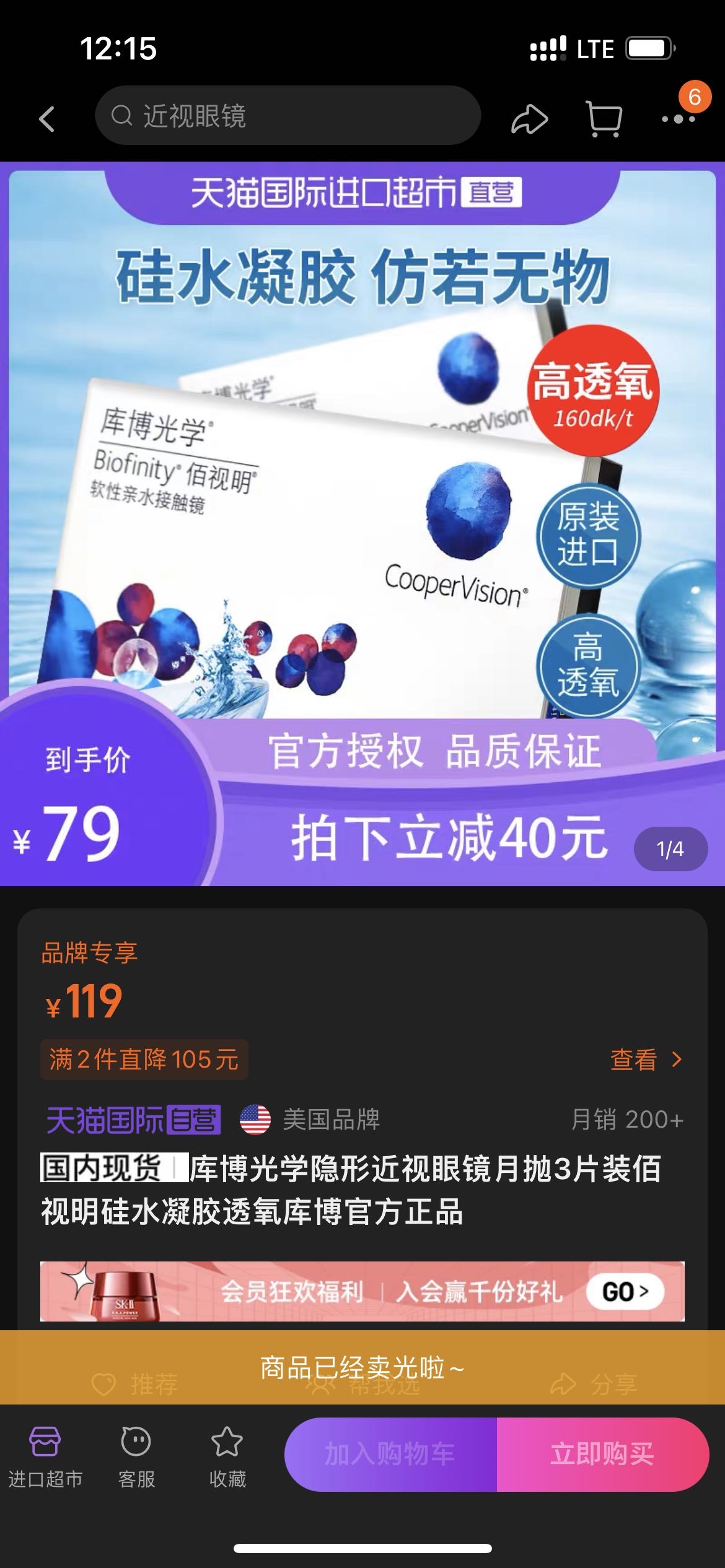Tap the 立即购买 buy now button
The image size is (725, 1568).
point(604,1455)
